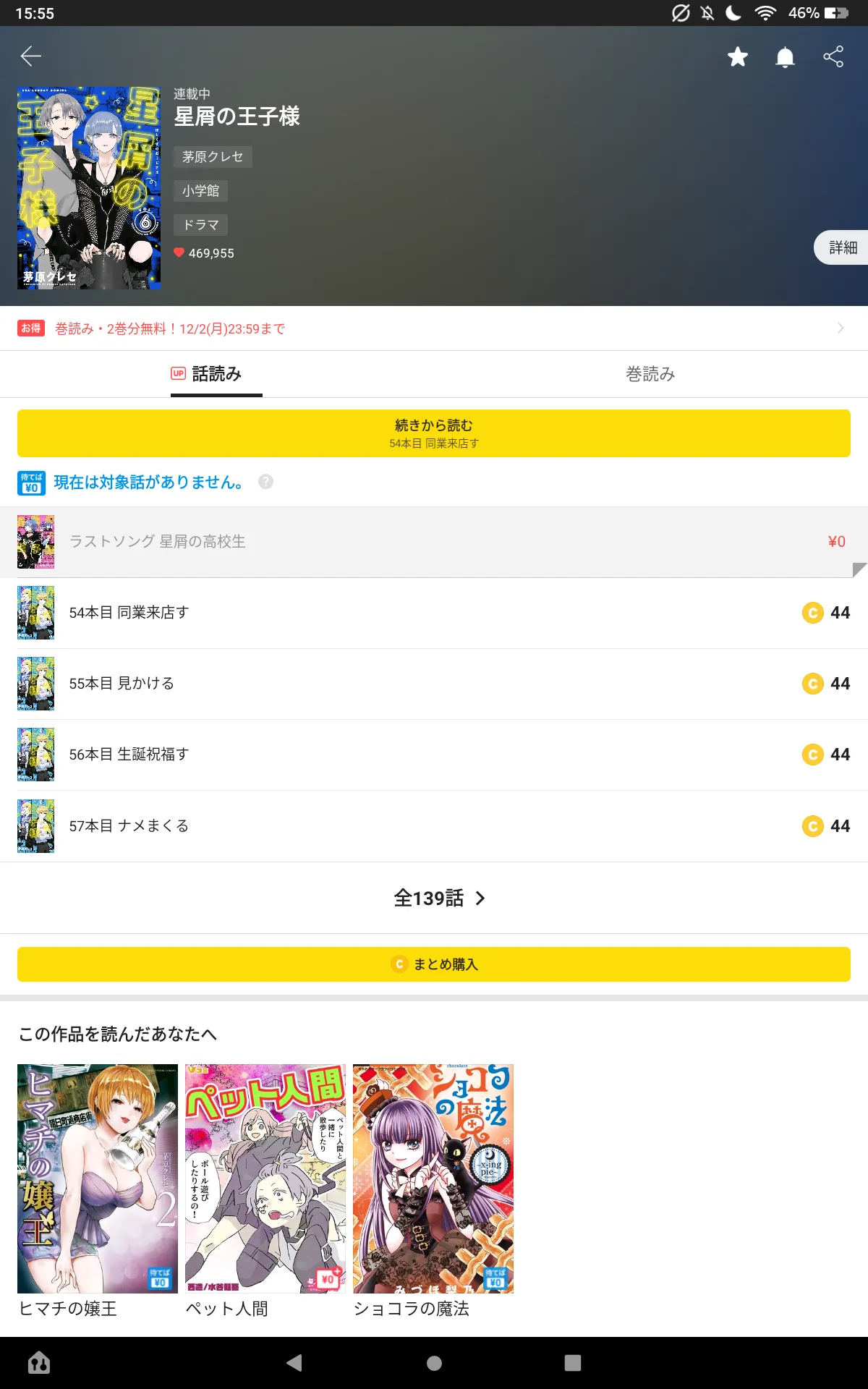
Task: Open ラストソング 星屑の高校生 free episode
Action: pos(434,542)
